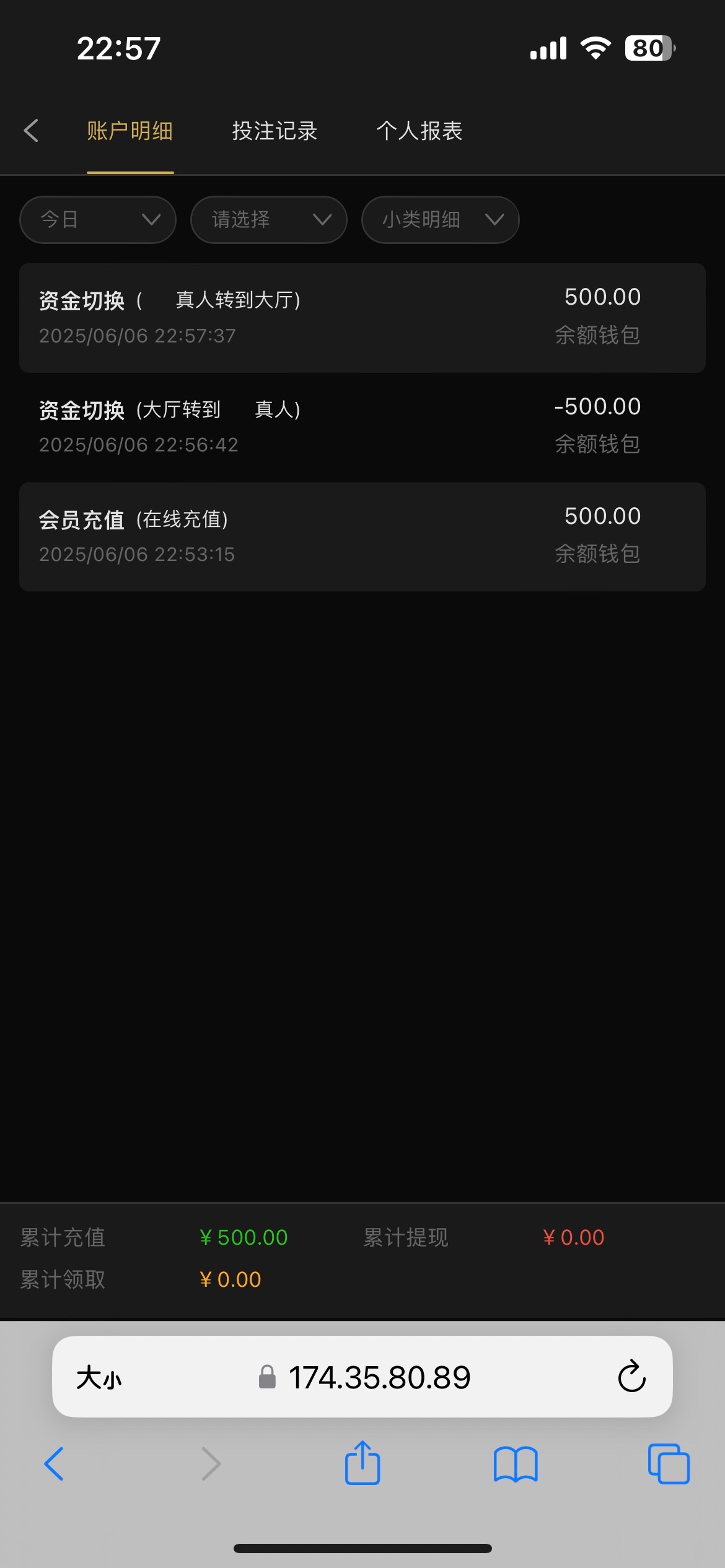Image resolution: width=725 pixels, height=1568 pixels.
Task: Open the 请选择 dropdown
Action: click(x=269, y=220)
